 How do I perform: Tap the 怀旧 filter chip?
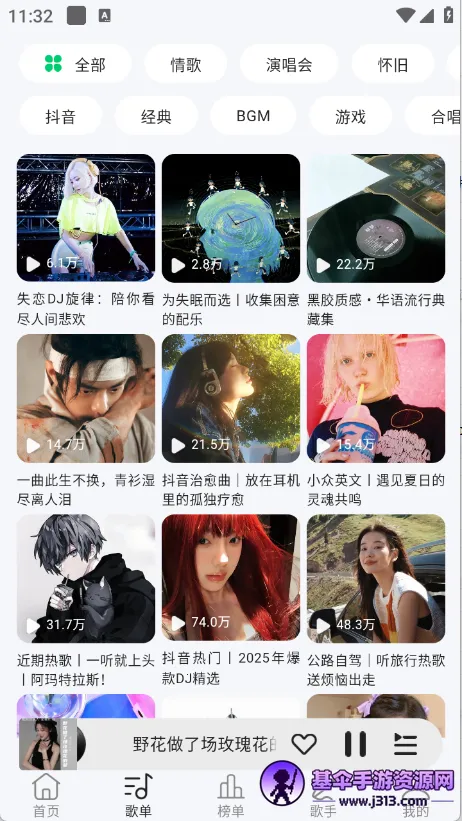[393, 64]
